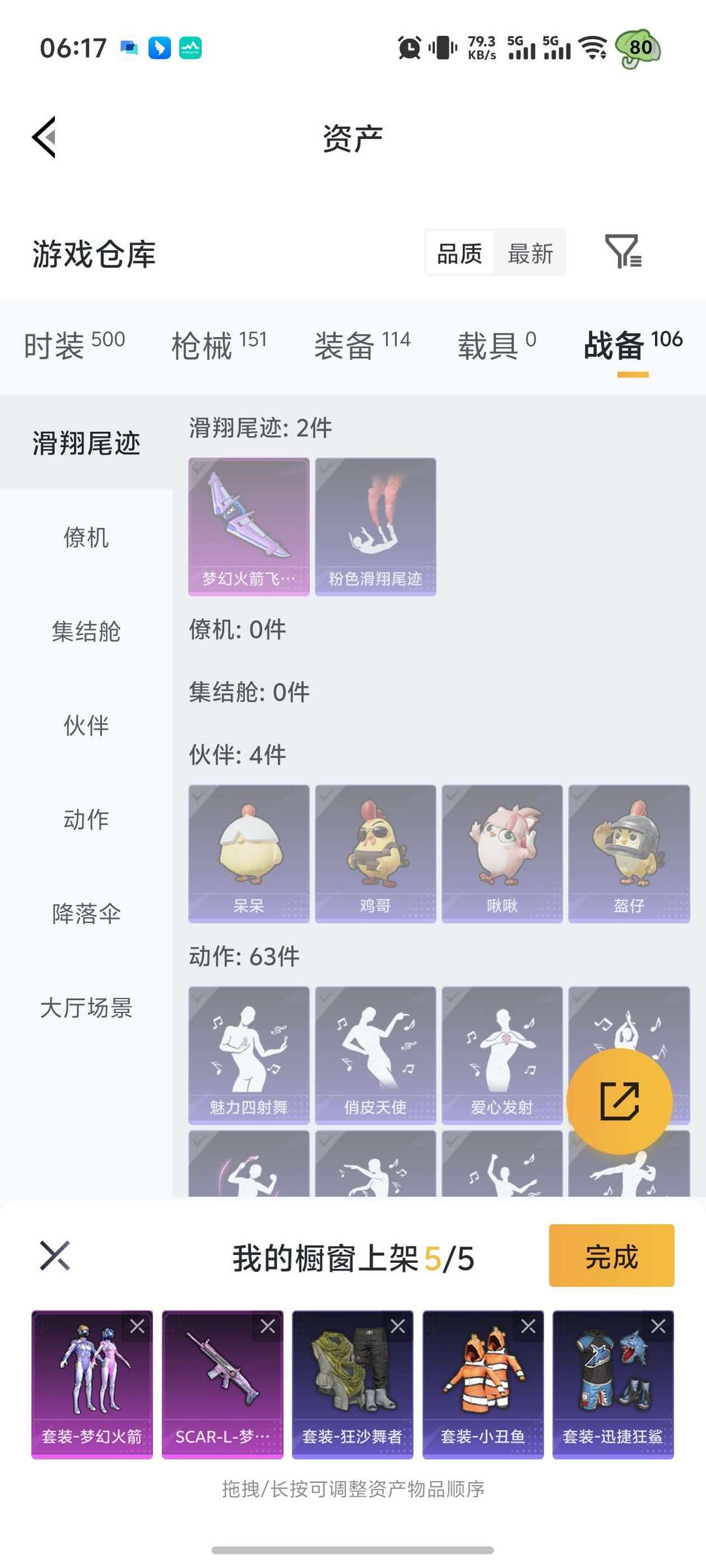Select the 粉色滑翔尾迹 item
706x1568 pixels.
375,526
